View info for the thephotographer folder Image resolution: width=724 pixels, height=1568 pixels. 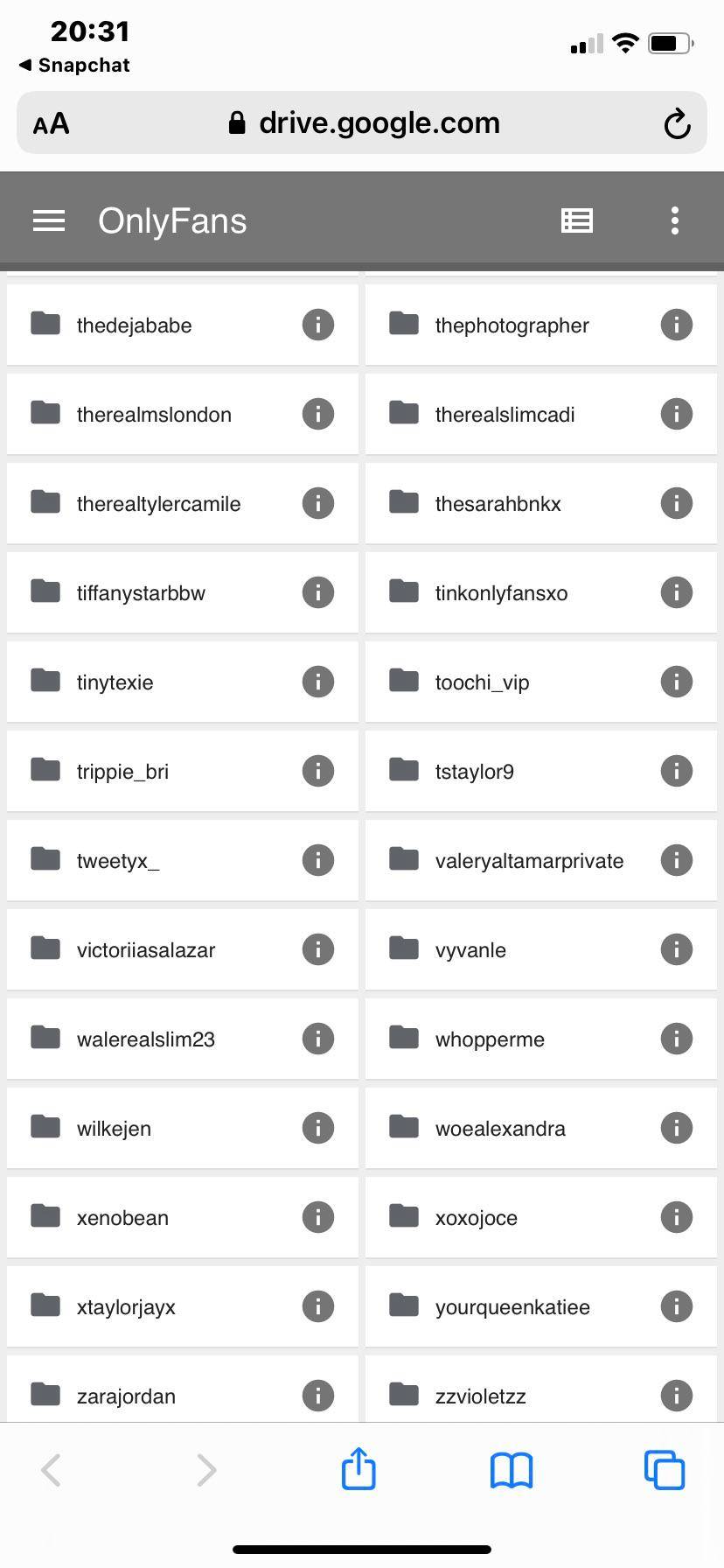point(676,325)
